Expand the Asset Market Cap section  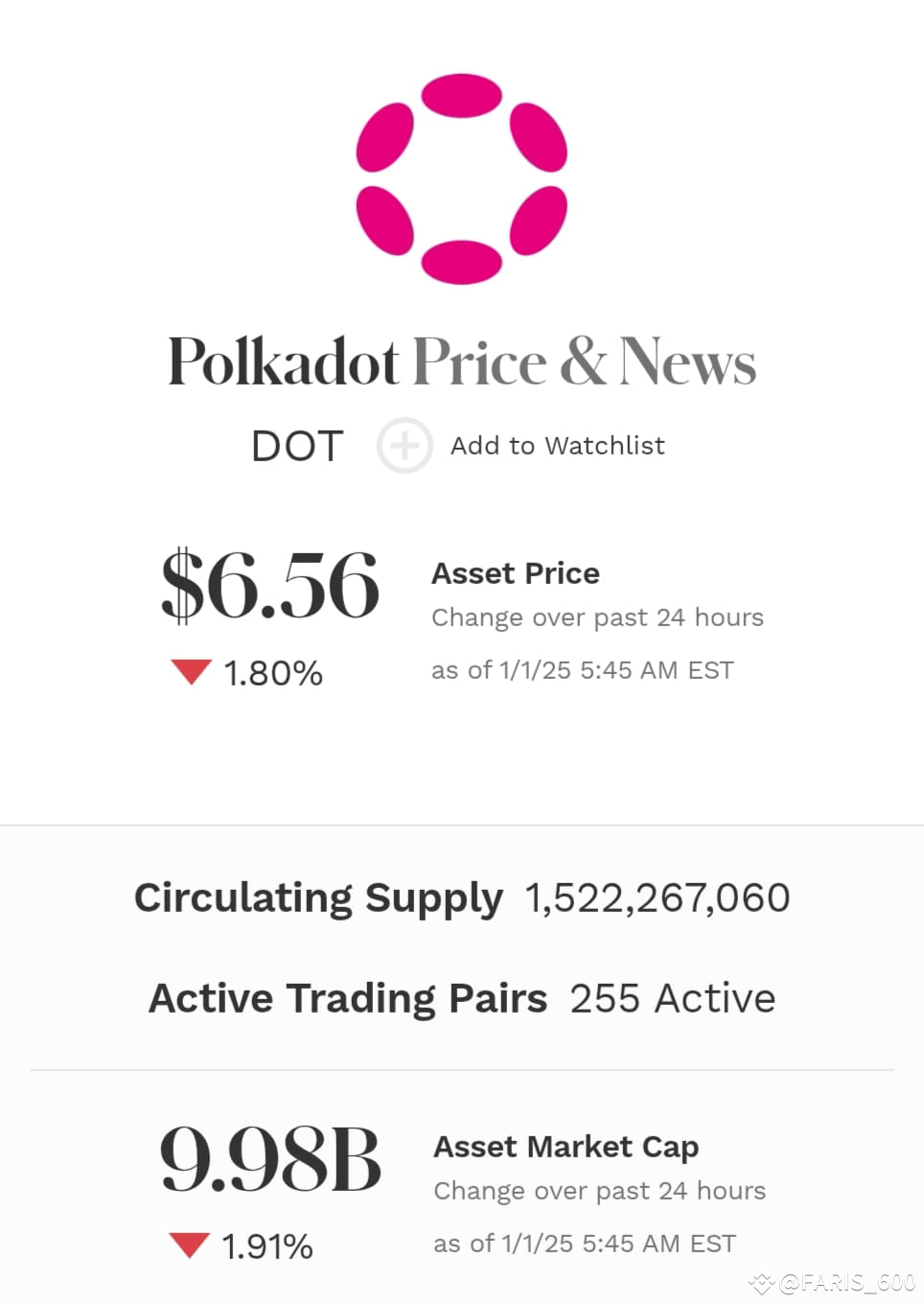point(566,1146)
